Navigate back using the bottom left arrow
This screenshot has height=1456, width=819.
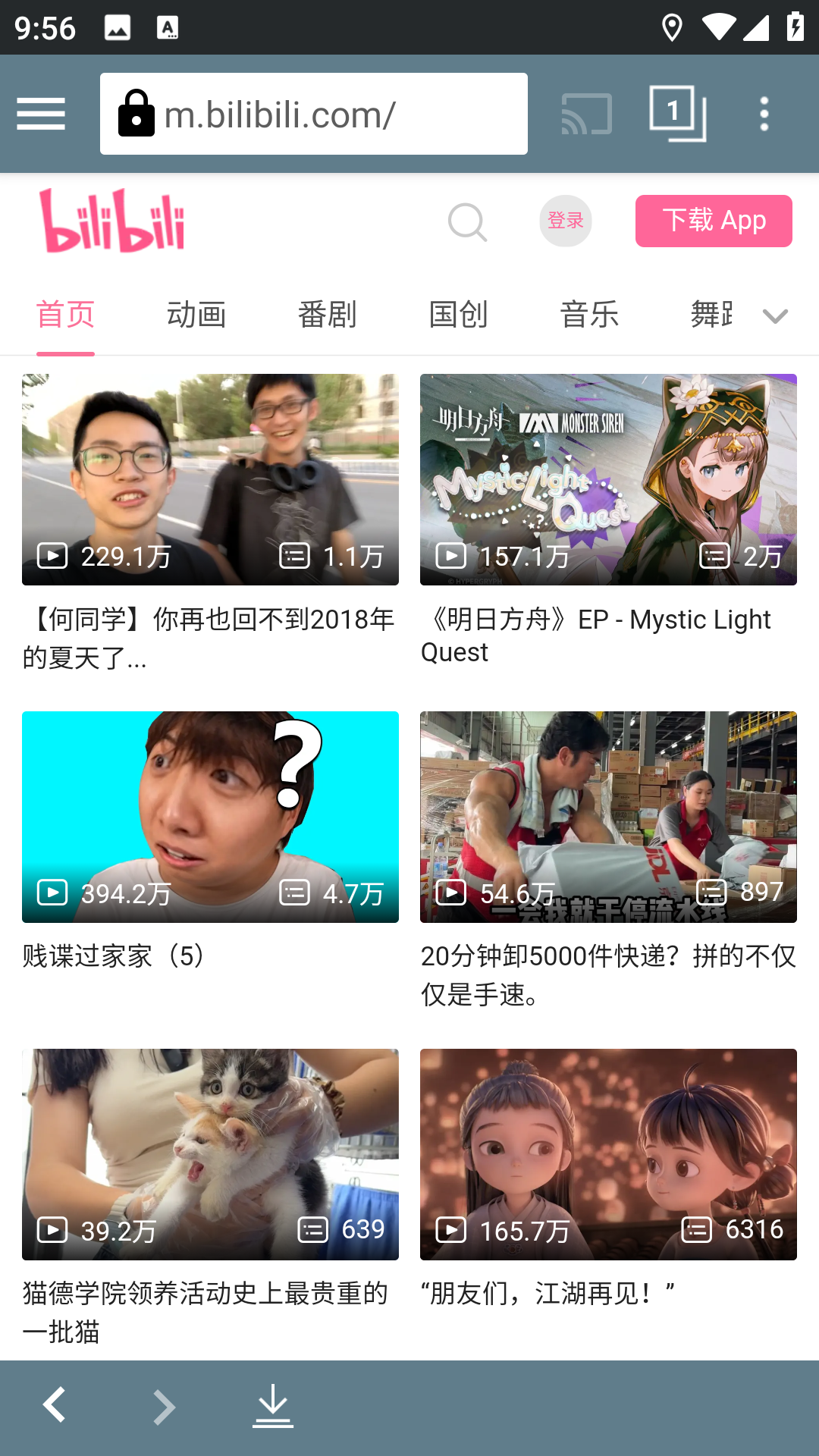[x=55, y=1404]
